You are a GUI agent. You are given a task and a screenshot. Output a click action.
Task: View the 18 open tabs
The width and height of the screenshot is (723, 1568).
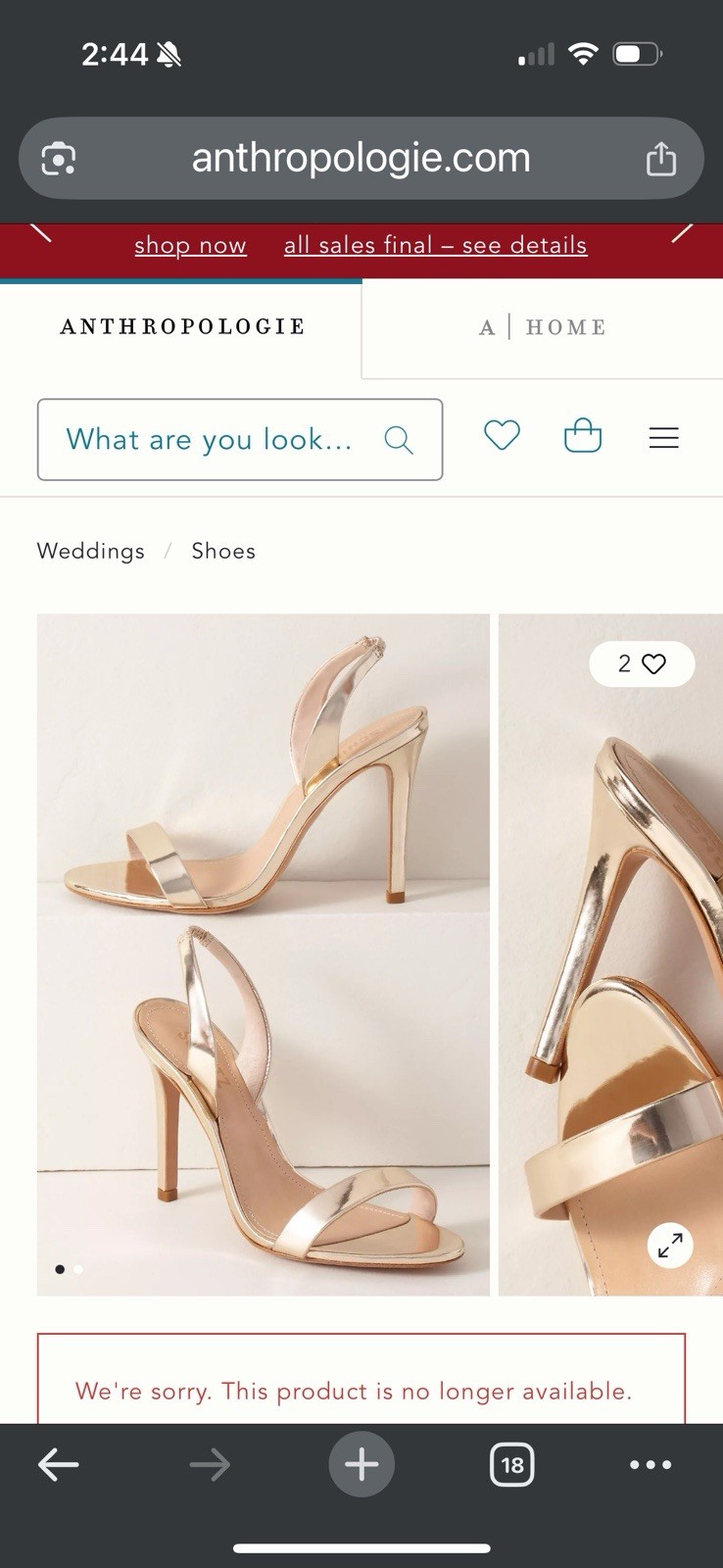511,1465
